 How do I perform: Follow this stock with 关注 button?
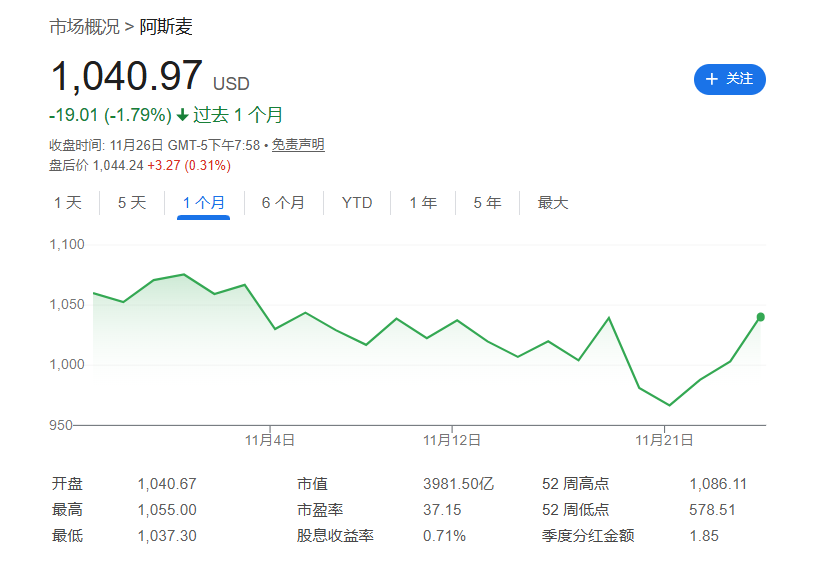[729, 79]
